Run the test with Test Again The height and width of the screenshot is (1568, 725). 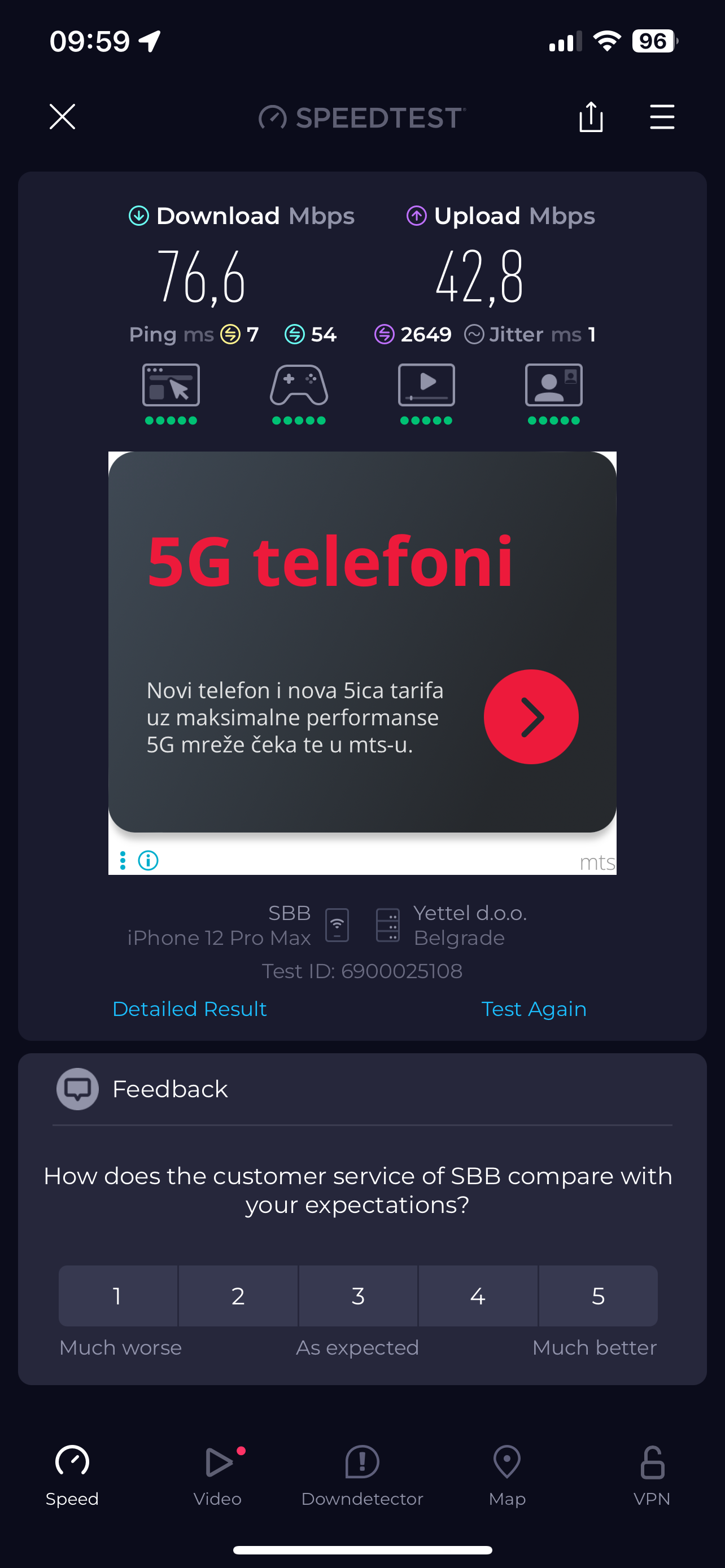pyautogui.click(x=533, y=1009)
